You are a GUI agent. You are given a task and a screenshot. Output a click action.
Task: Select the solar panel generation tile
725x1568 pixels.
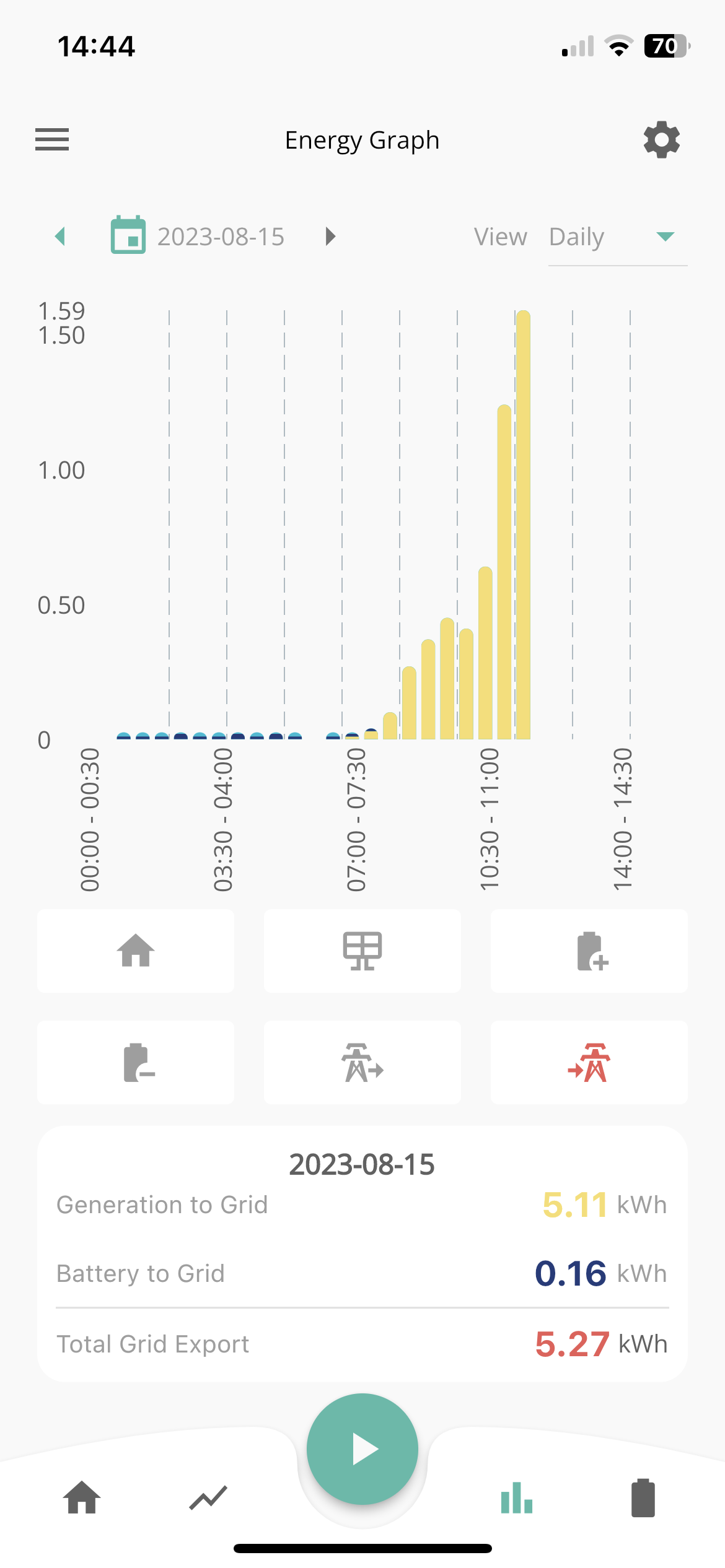(x=362, y=951)
